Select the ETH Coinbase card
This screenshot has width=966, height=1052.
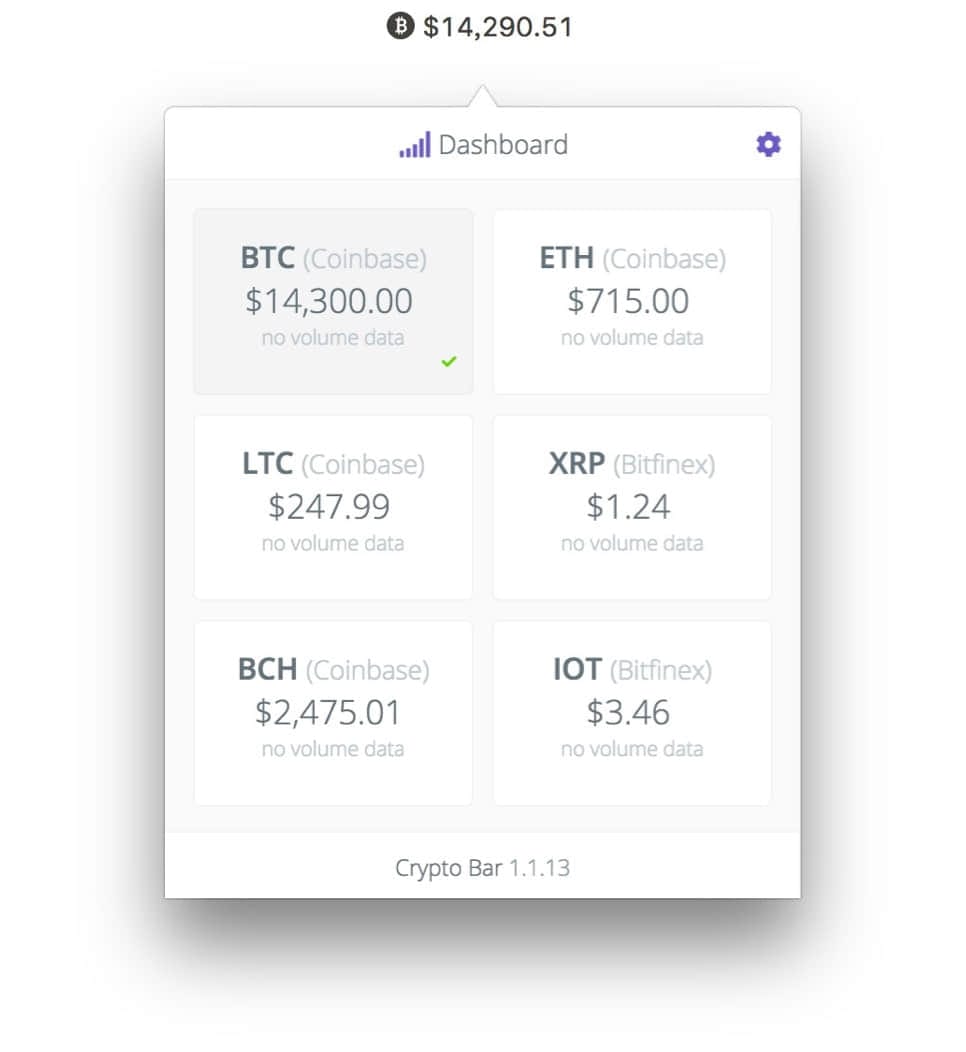(632, 301)
